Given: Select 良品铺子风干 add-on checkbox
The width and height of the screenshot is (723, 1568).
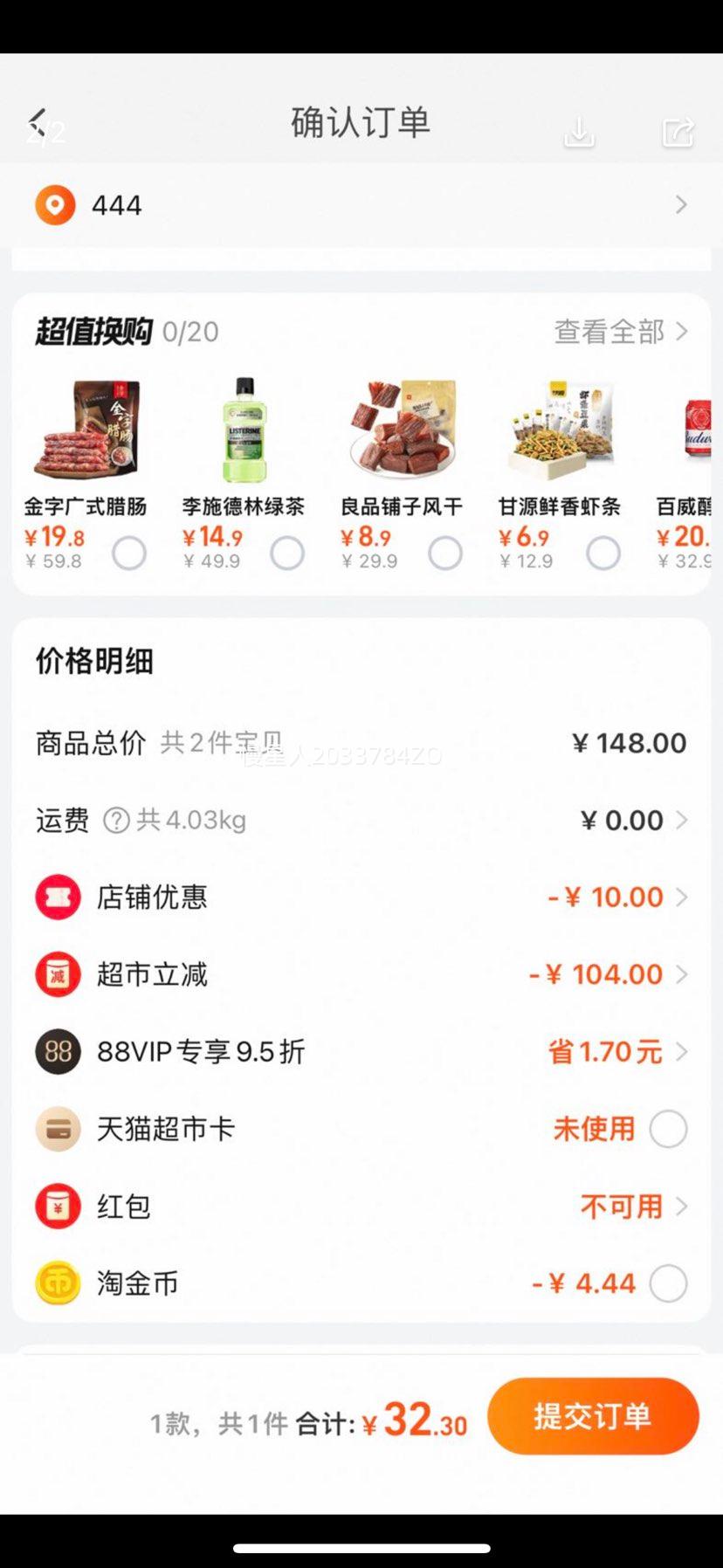Looking at the screenshot, I should click(445, 553).
